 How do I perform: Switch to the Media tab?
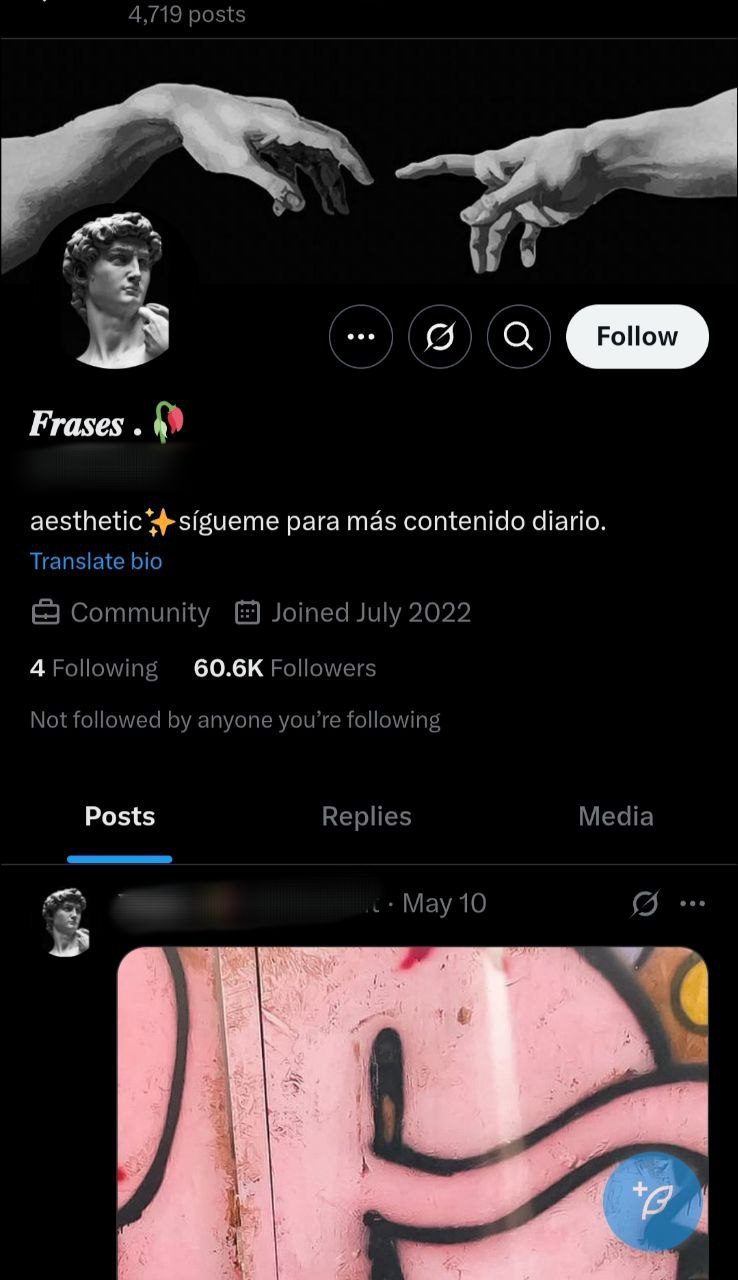tap(615, 816)
